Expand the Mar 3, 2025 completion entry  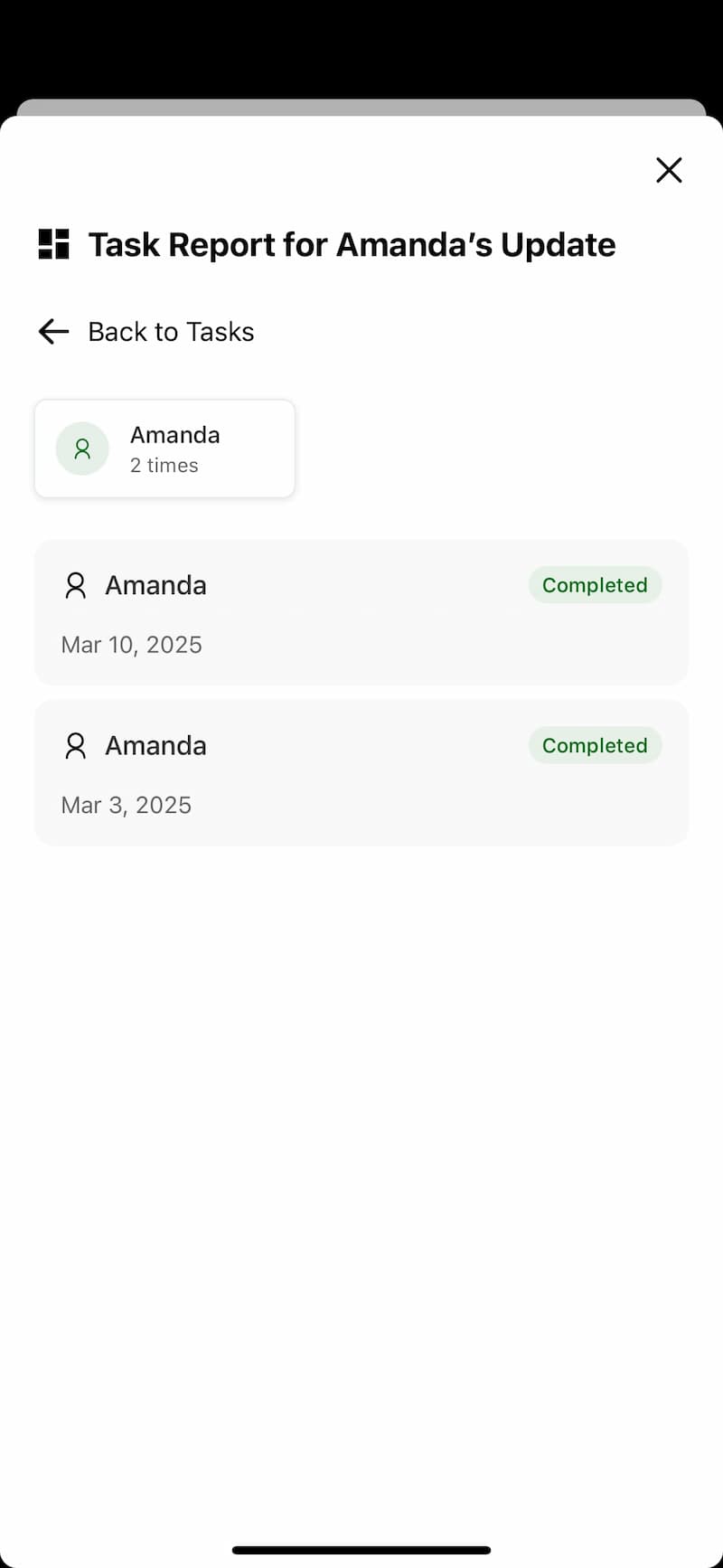(361, 772)
